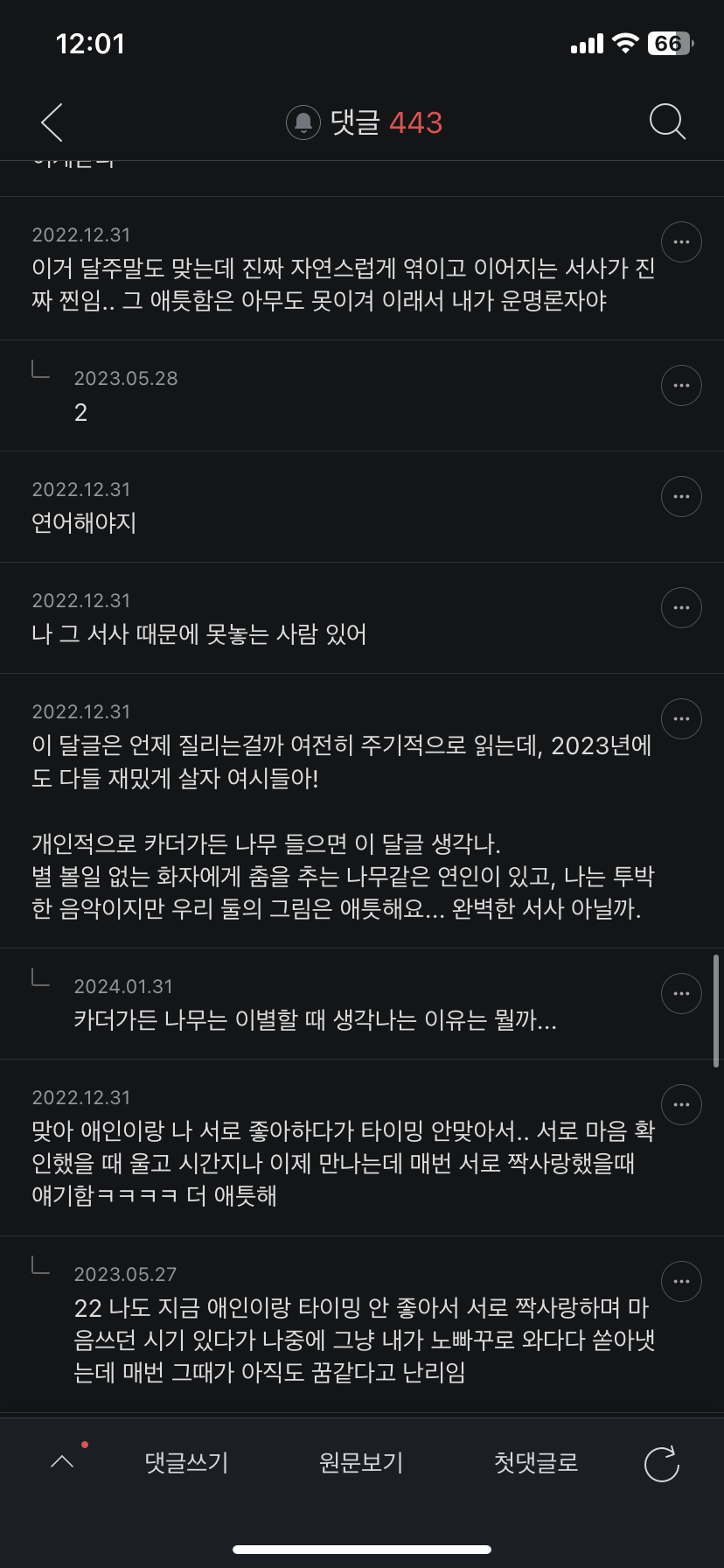Toggle the comment notification bell

[x=303, y=122]
